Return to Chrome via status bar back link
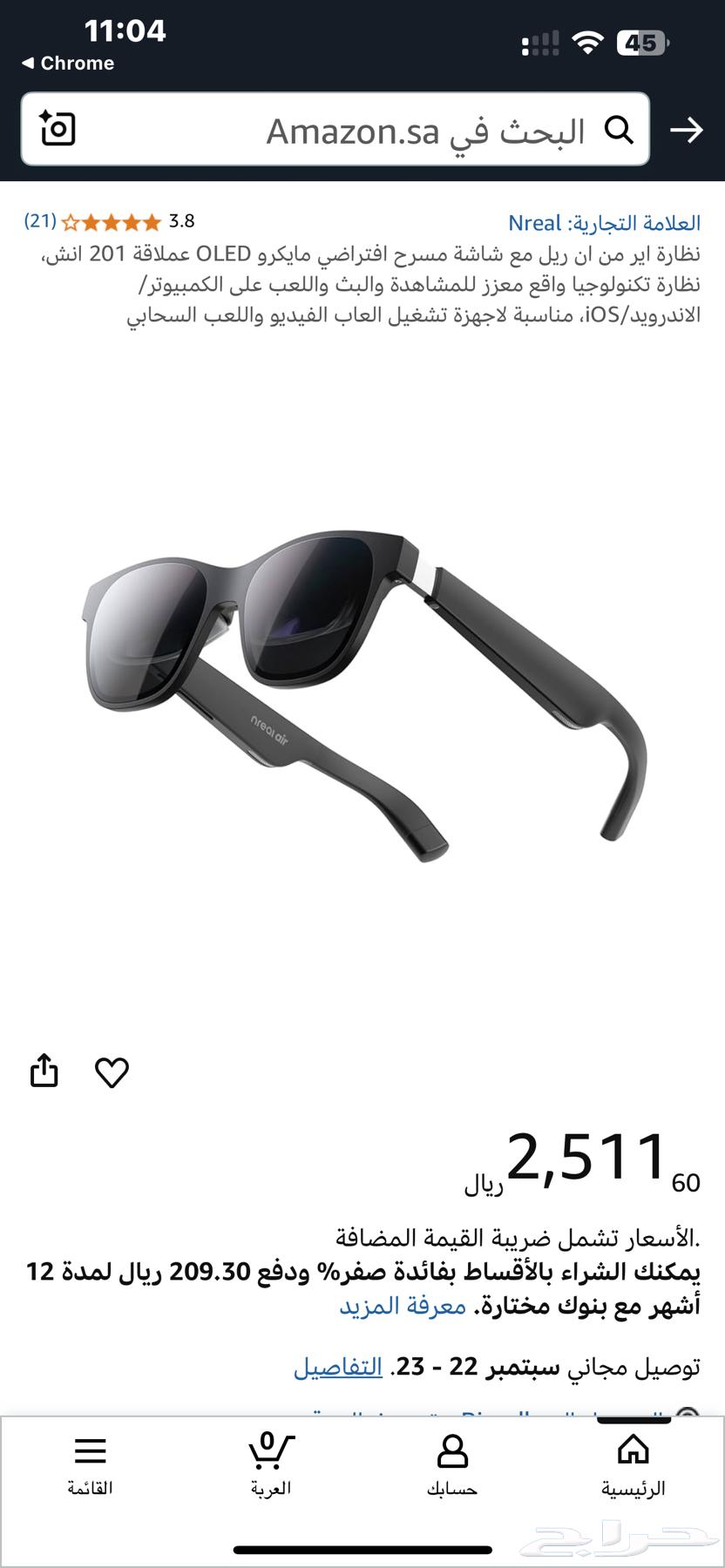The width and height of the screenshot is (725, 1568). click(x=68, y=63)
